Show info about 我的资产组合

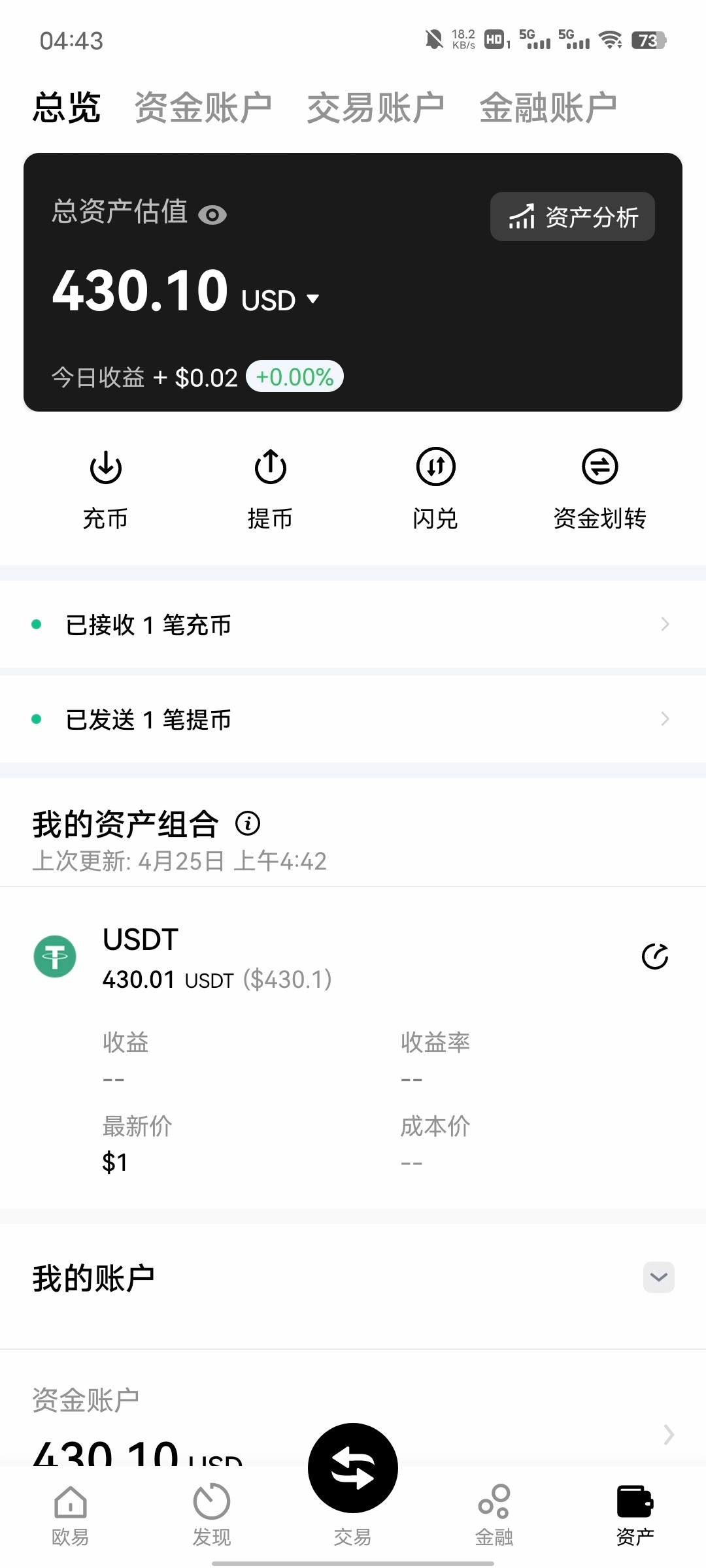[x=248, y=823]
